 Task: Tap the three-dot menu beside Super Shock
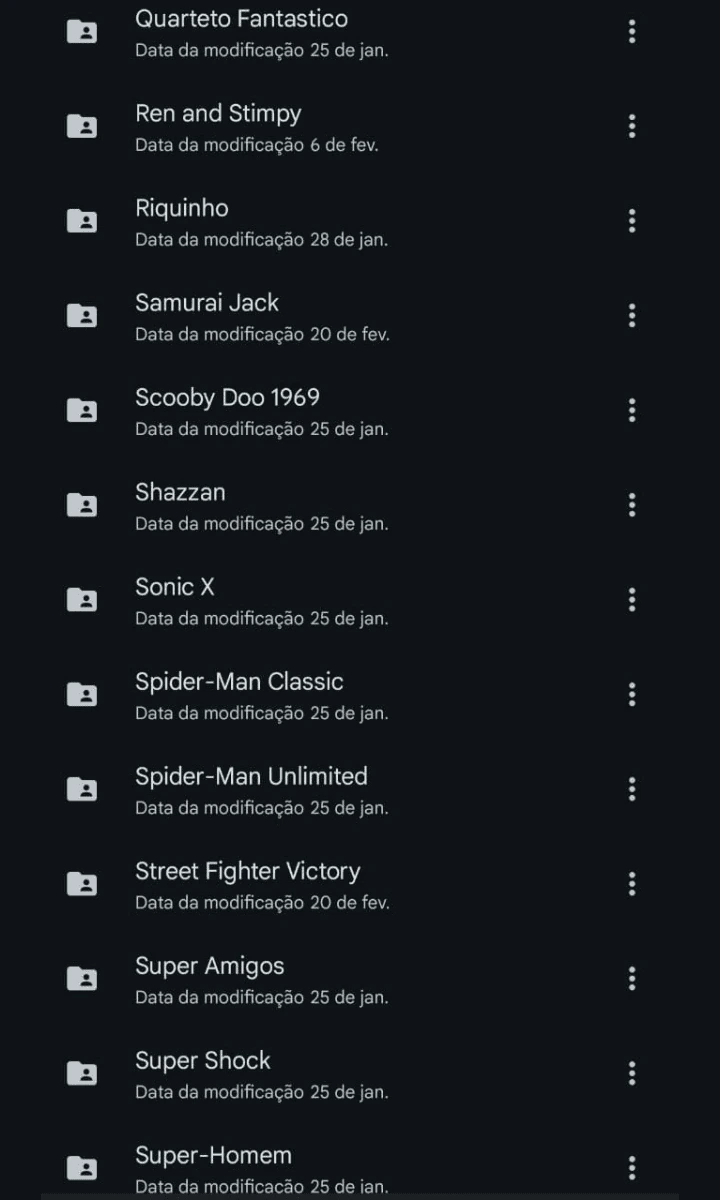pyautogui.click(x=632, y=1073)
